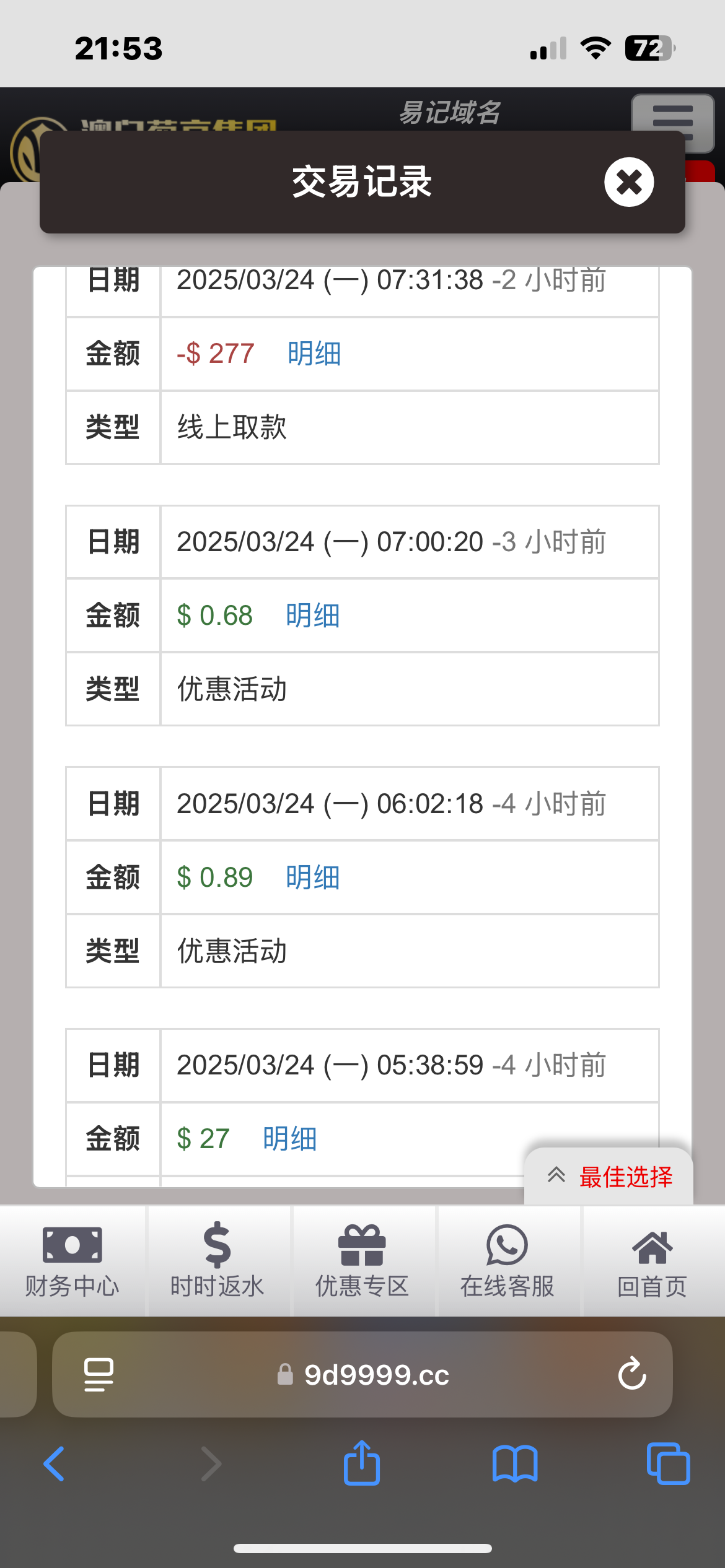The height and width of the screenshot is (1568, 725).
Task: Open the page settings icon in address bar
Action: coord(99,1375)
